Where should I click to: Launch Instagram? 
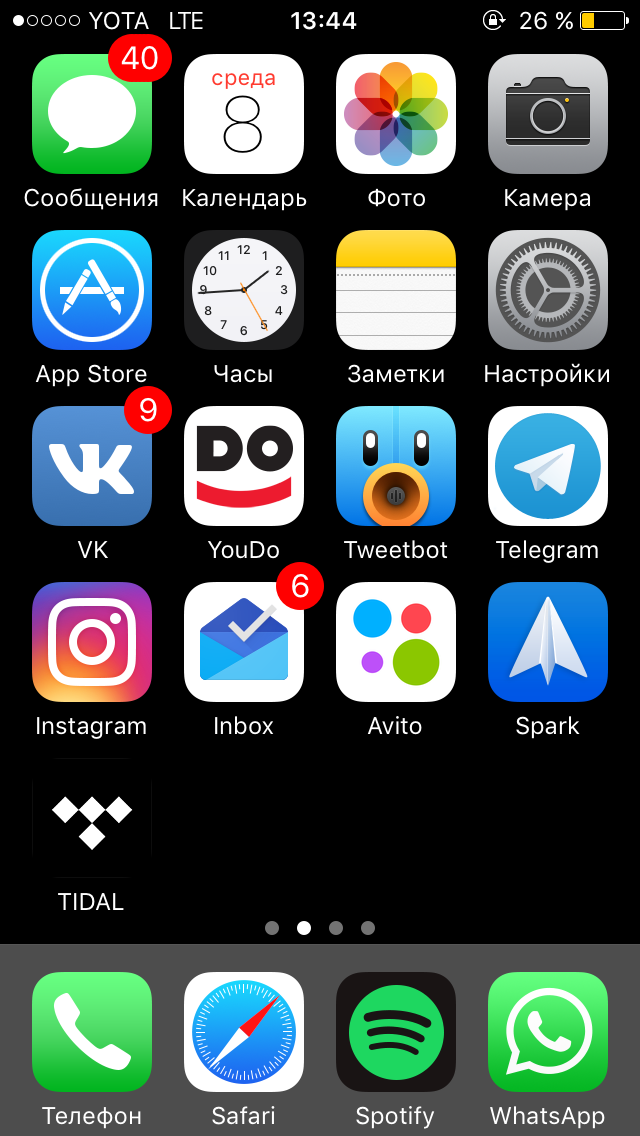click(92, 642)
